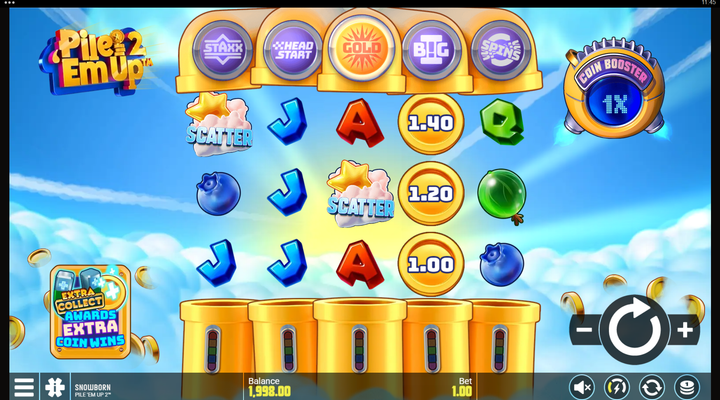Open the hamburger menu

[23, 387]
